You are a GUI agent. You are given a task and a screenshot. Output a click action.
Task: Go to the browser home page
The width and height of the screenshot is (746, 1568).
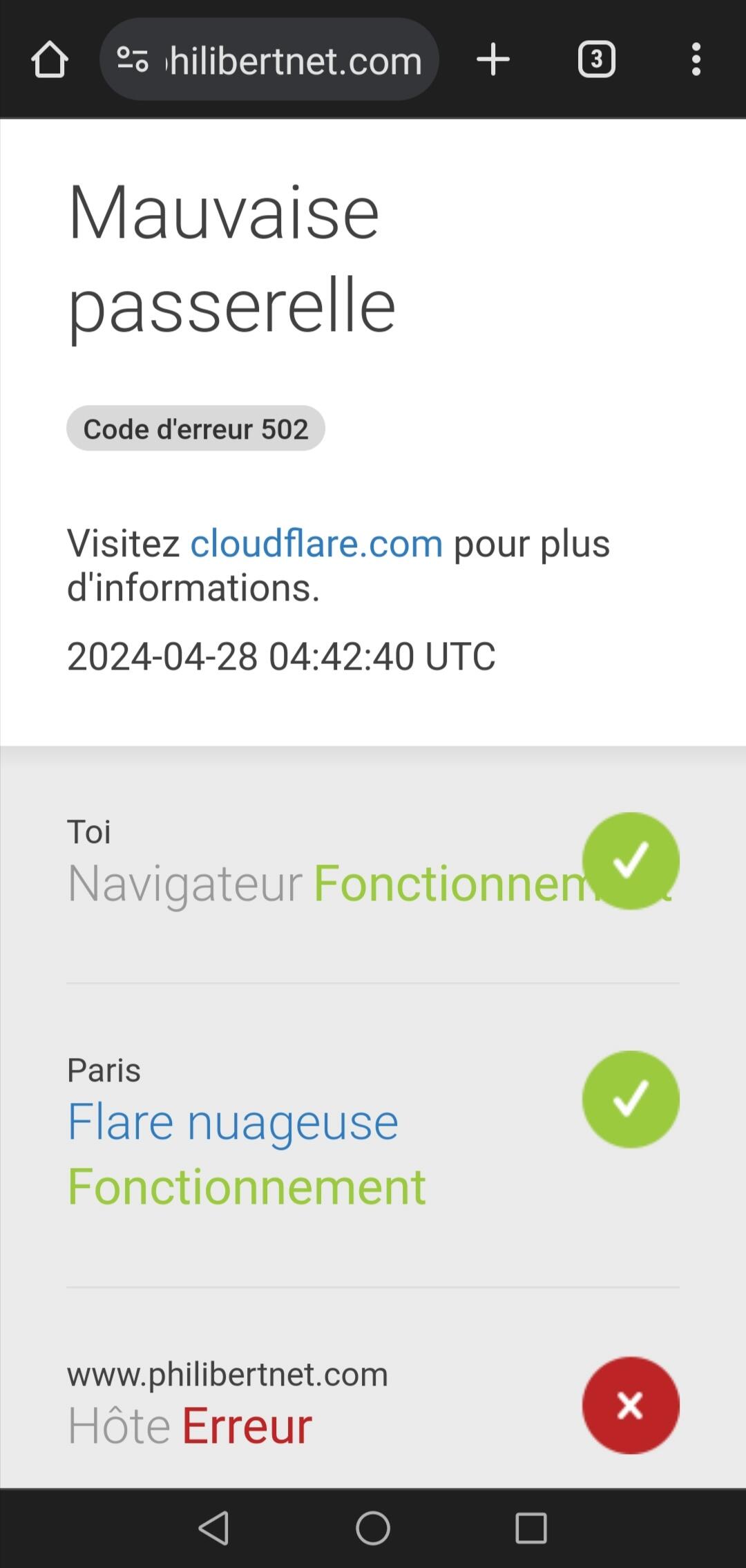pyautogui.click(x=50, y=59)
